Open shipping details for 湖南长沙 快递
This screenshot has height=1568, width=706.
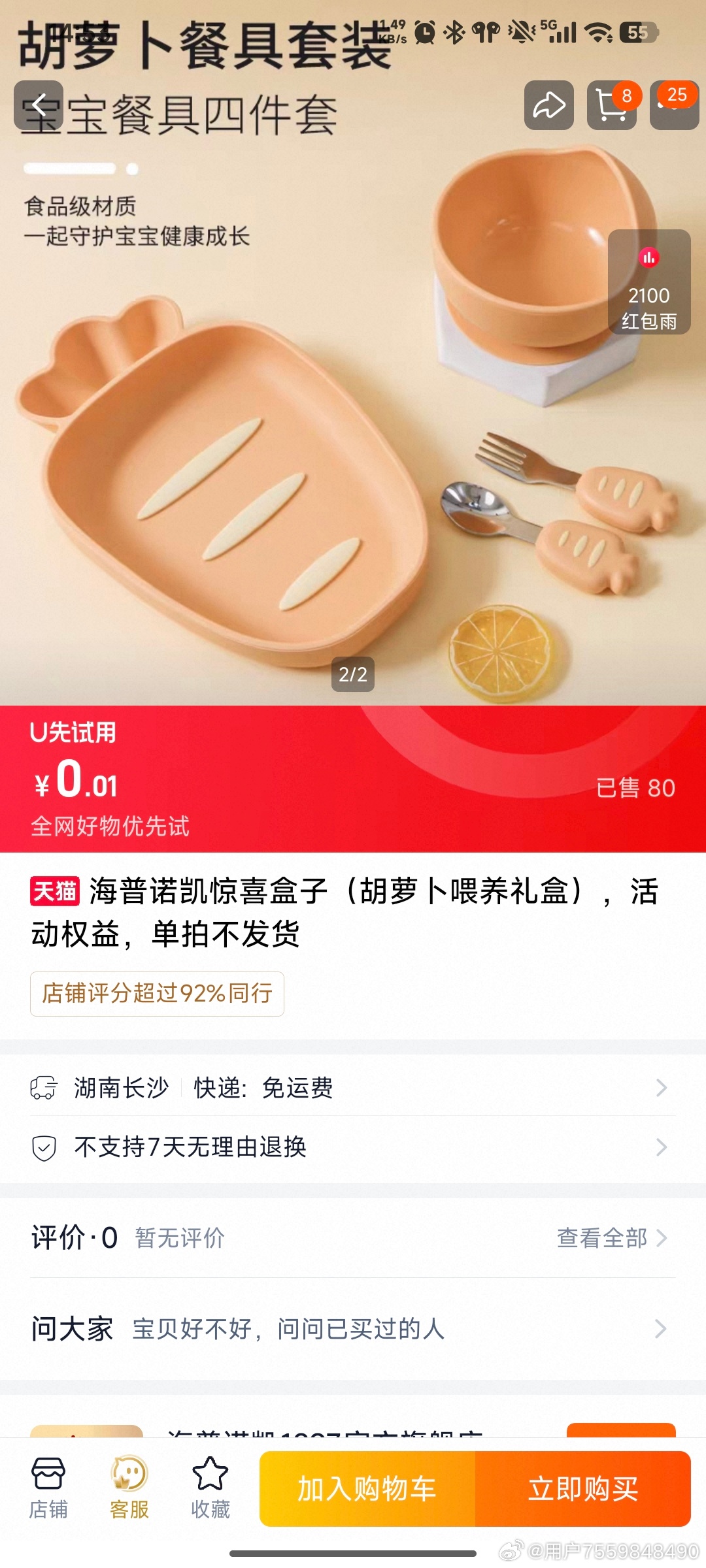353,1088
